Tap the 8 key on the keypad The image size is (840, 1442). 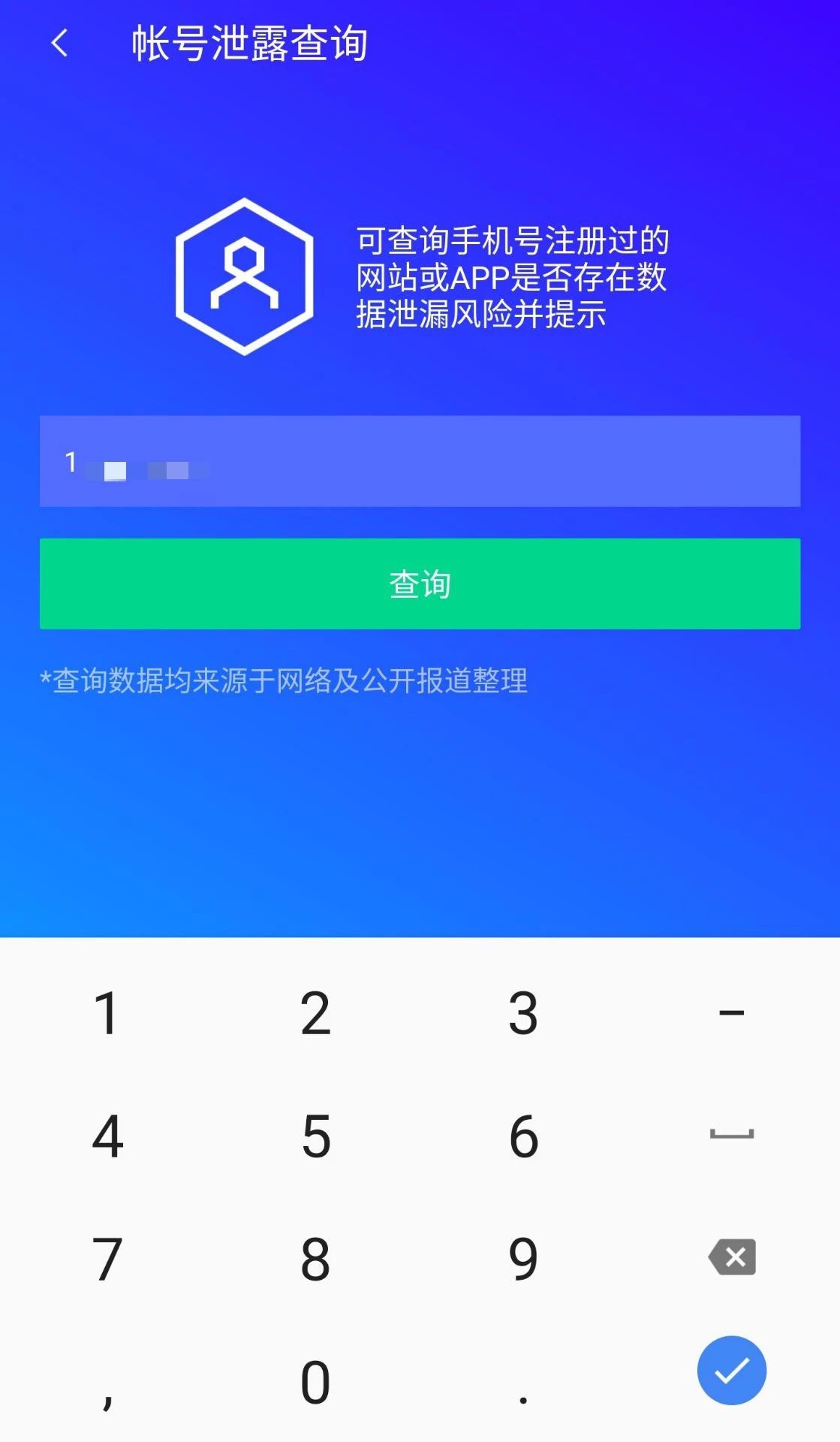point(315,1259)
